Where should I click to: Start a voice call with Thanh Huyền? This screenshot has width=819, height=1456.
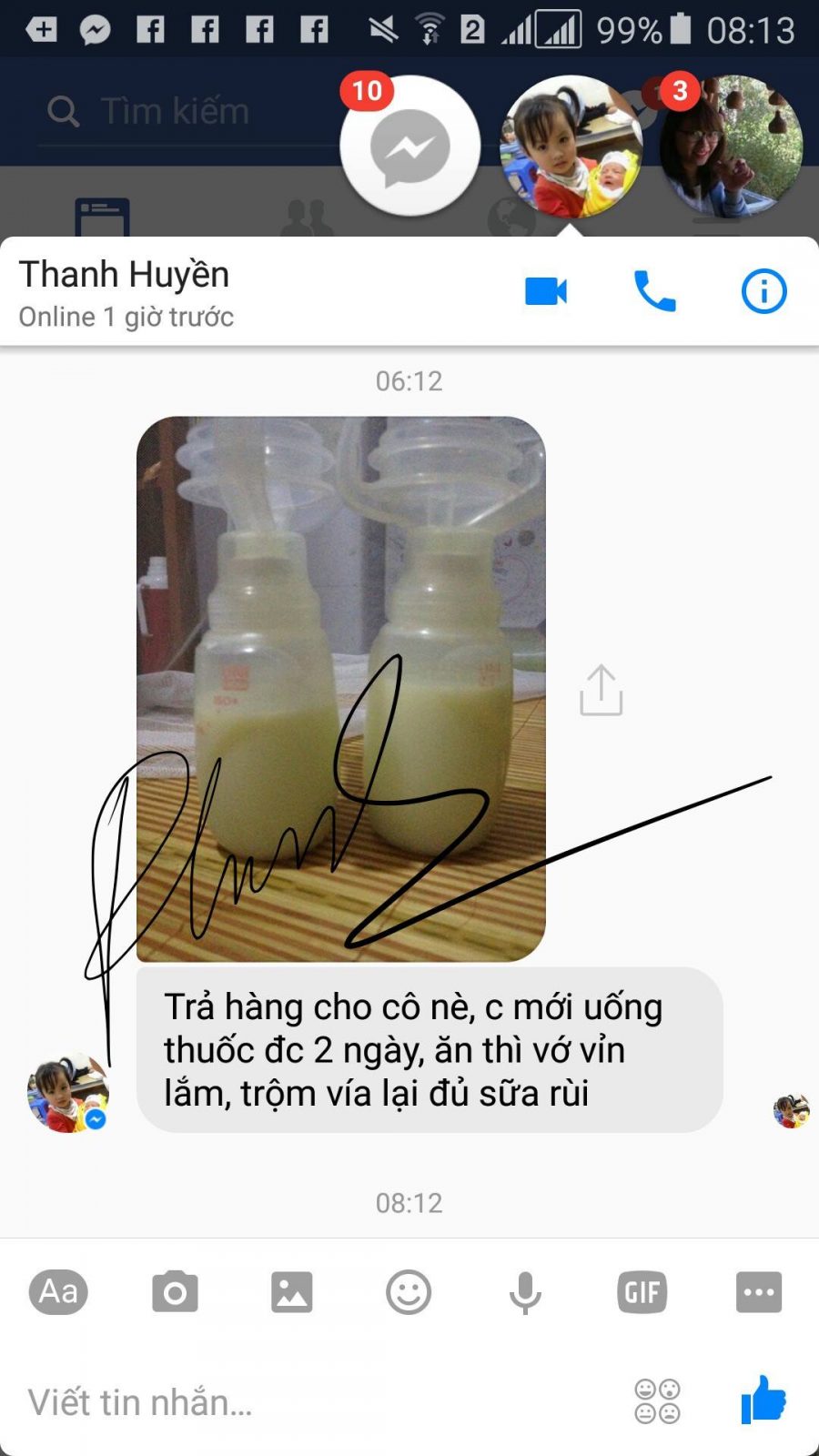654,291
